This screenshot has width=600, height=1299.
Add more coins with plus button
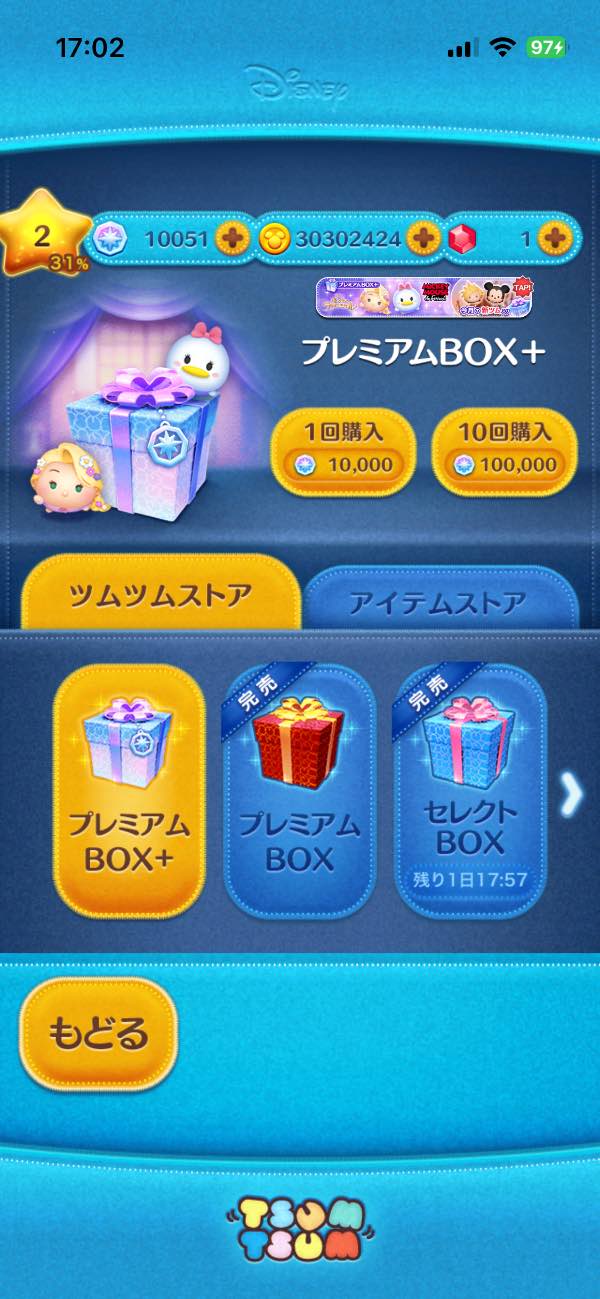(424, 239)
